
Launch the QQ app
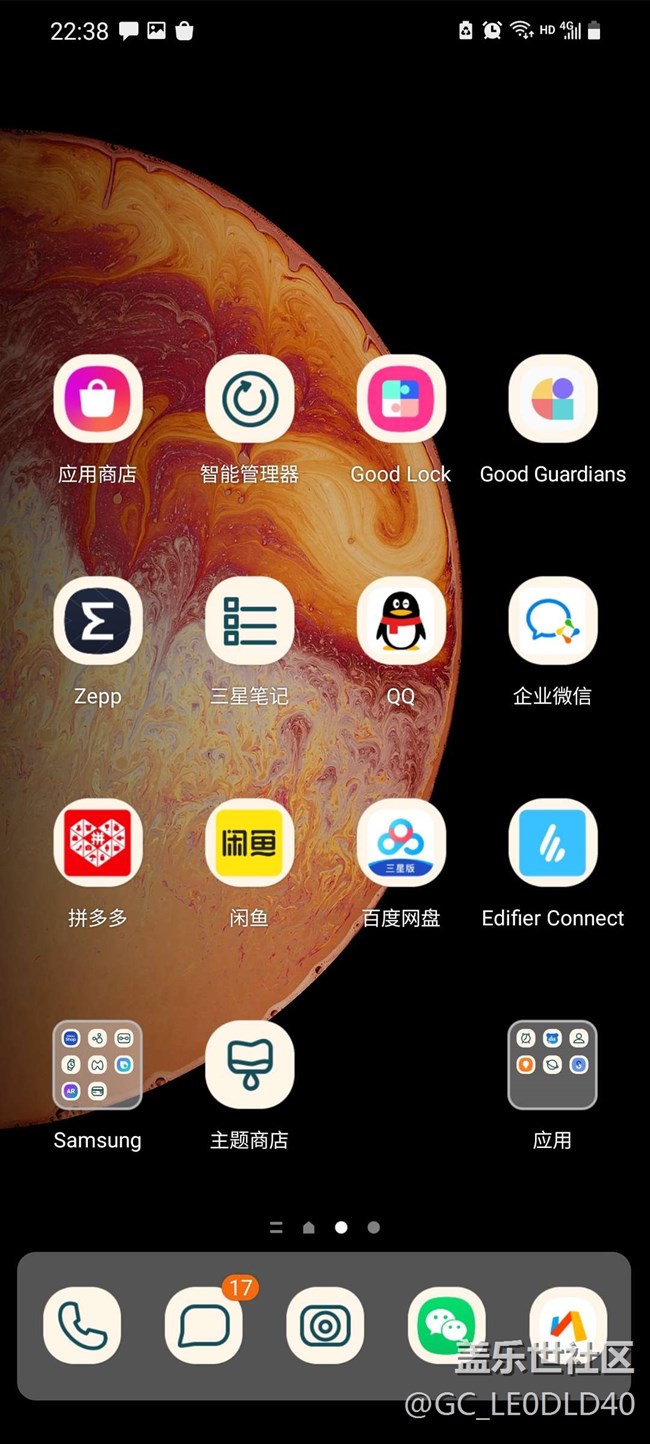click(401, 621)
